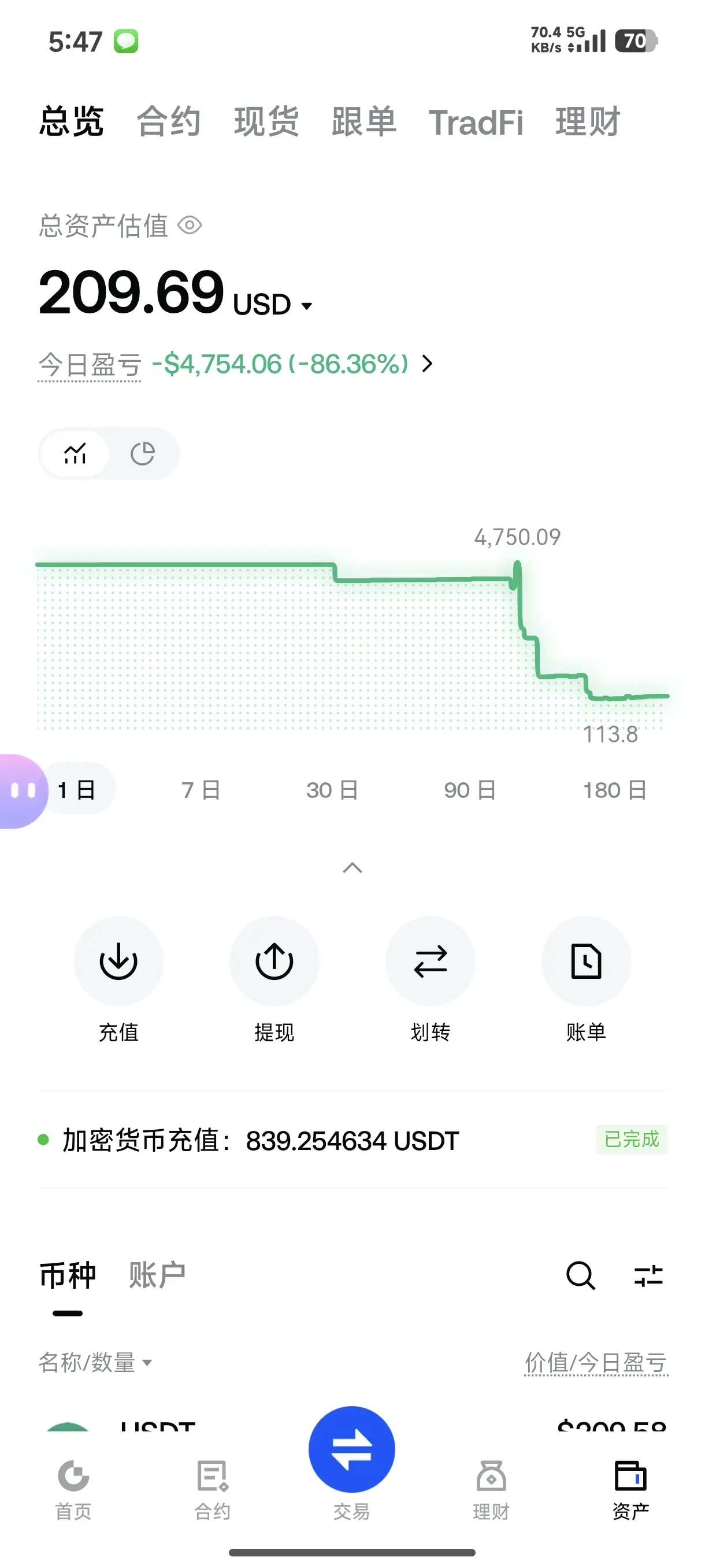This screenshot has height=1568, width=705.
Task: Open the 839.254634 USDT deposit record
Action: (x=352, y=1140)
